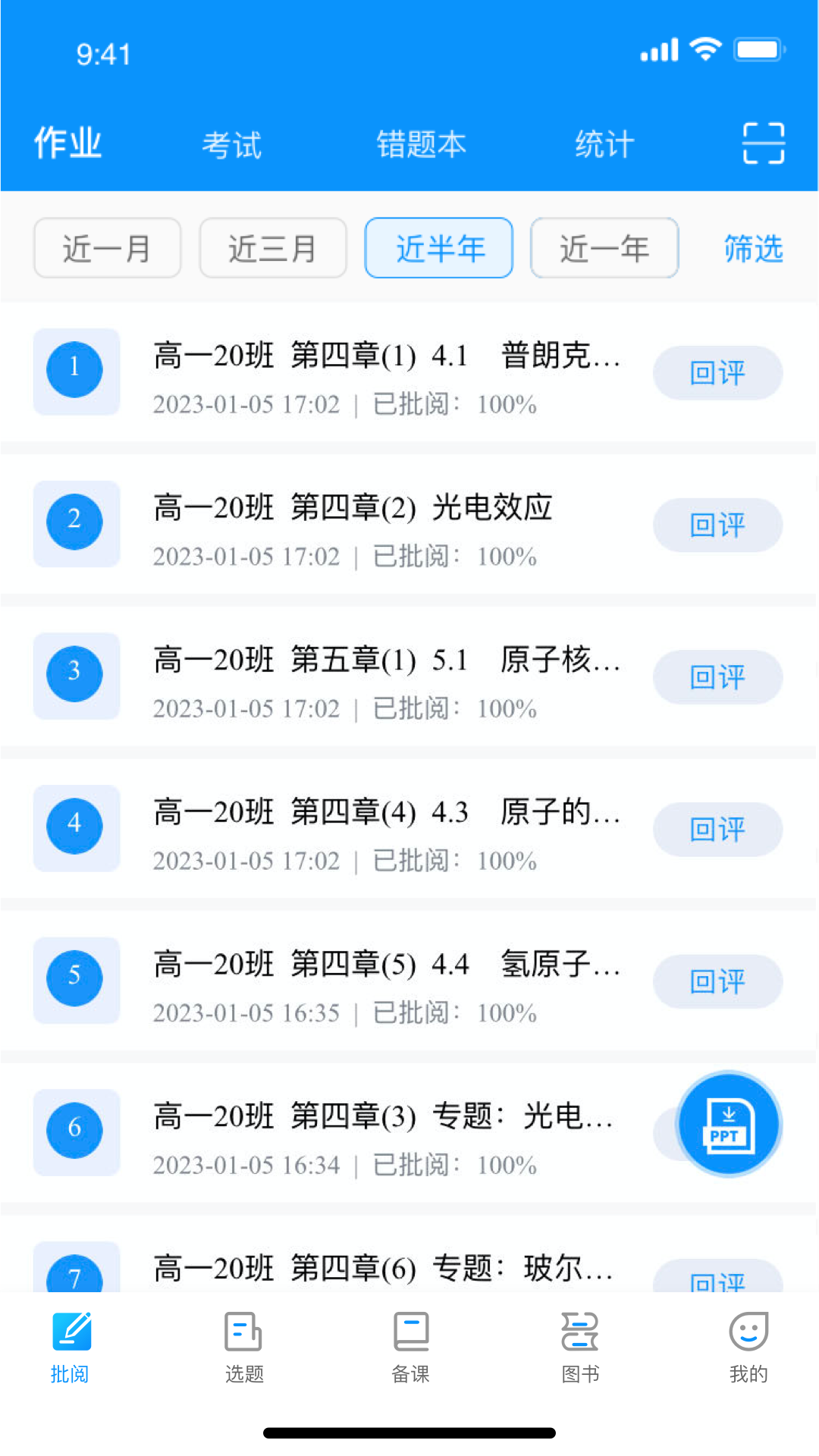The height and width of the screenshot is (1456, 819).
Task: Open the 错题本 tab
Action: 422,144
